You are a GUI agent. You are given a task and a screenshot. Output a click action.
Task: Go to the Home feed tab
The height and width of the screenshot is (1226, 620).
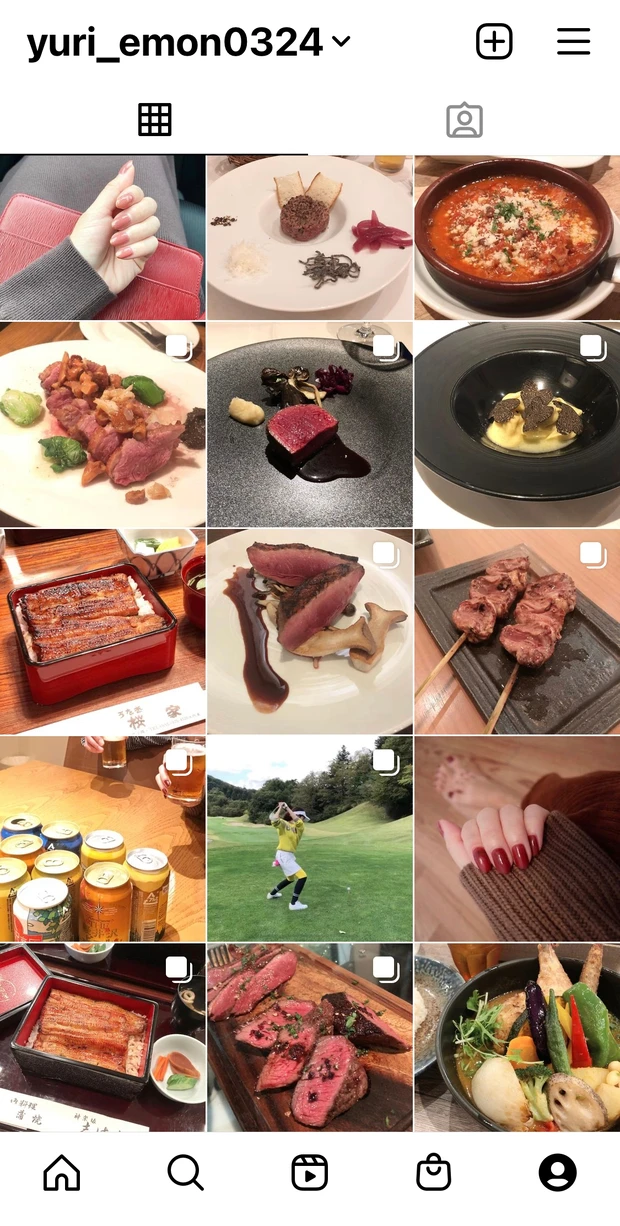pyautogui.click(x=62, y=1172)
